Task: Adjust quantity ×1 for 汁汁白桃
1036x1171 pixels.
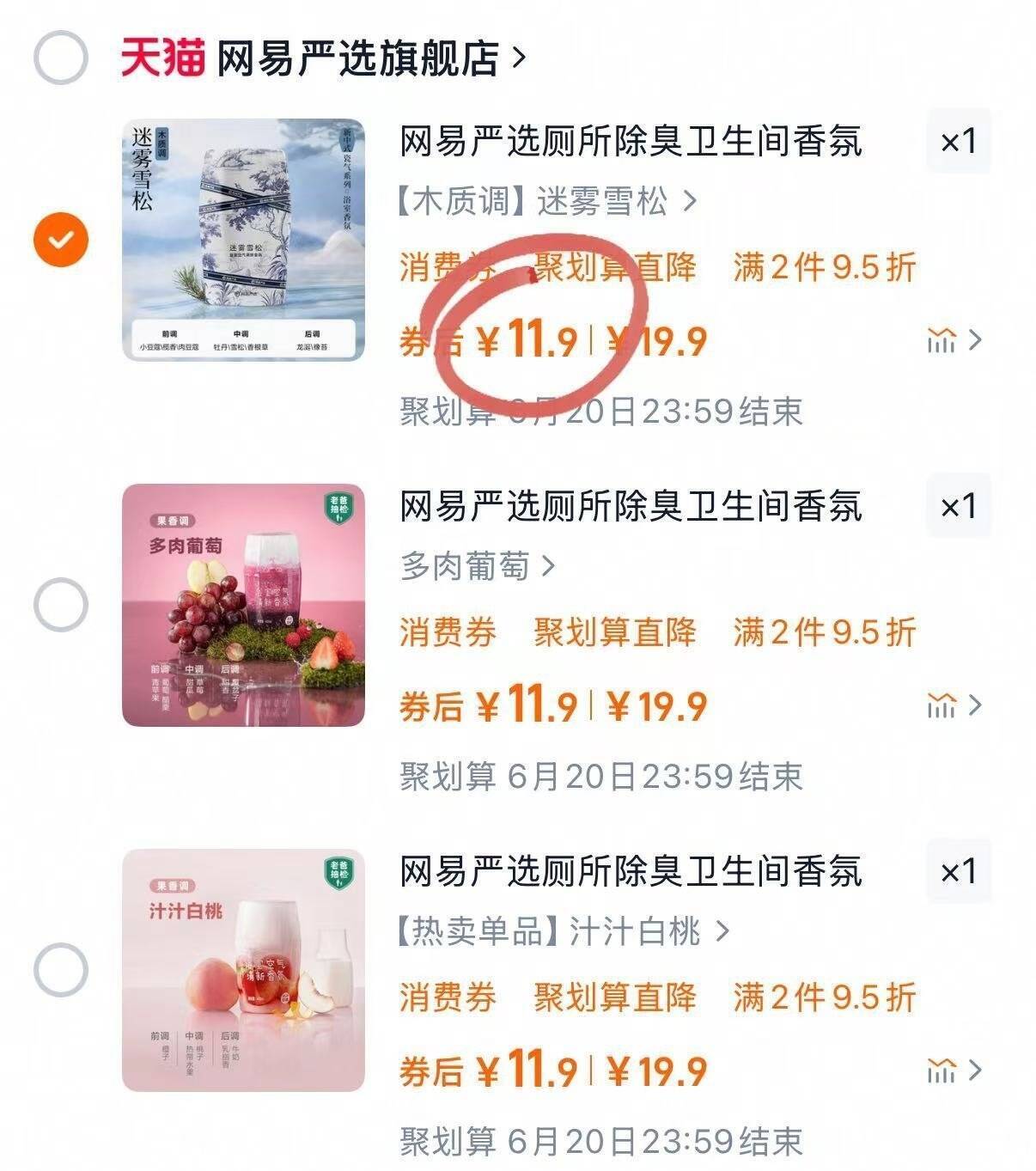Action: click(958, 872)
